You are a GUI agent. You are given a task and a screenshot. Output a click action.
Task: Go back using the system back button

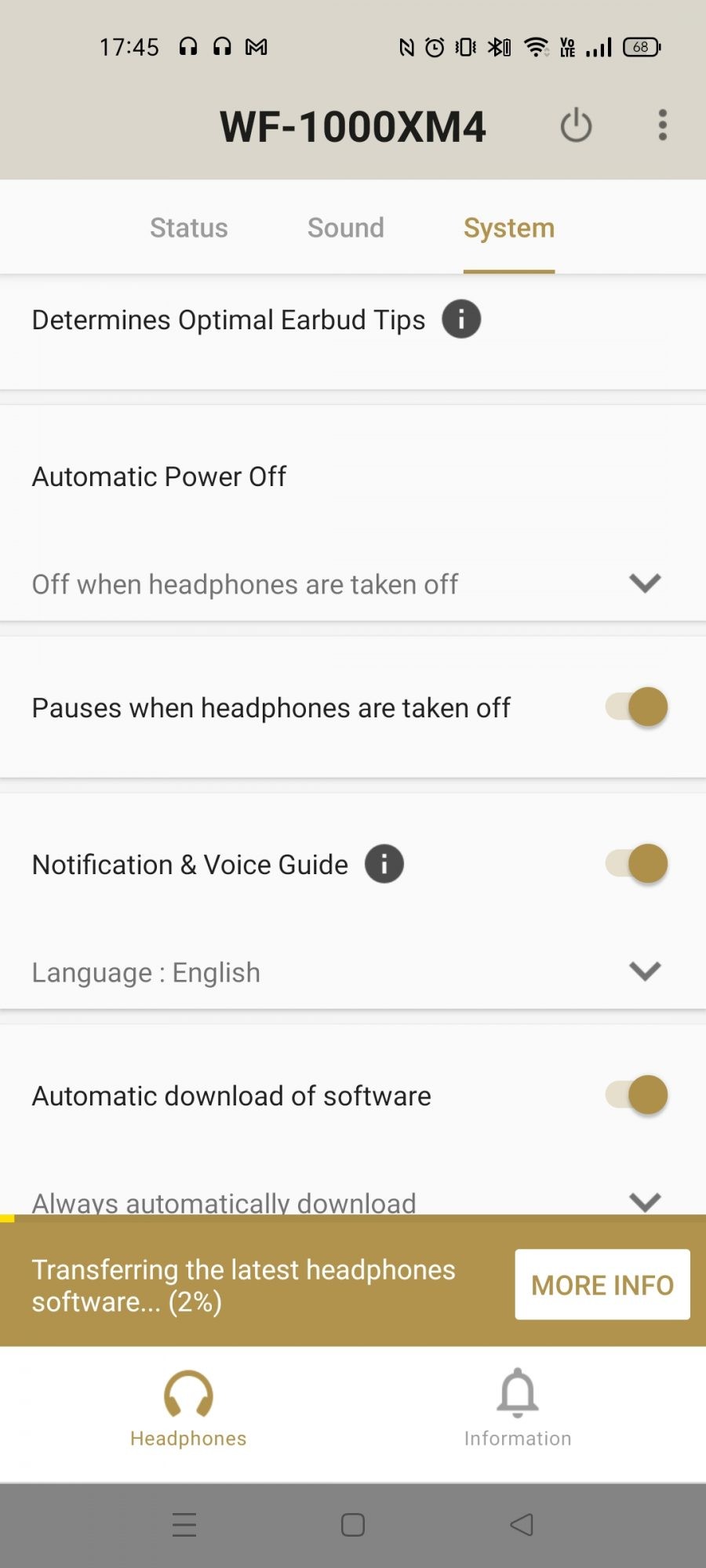[522, 1525]
